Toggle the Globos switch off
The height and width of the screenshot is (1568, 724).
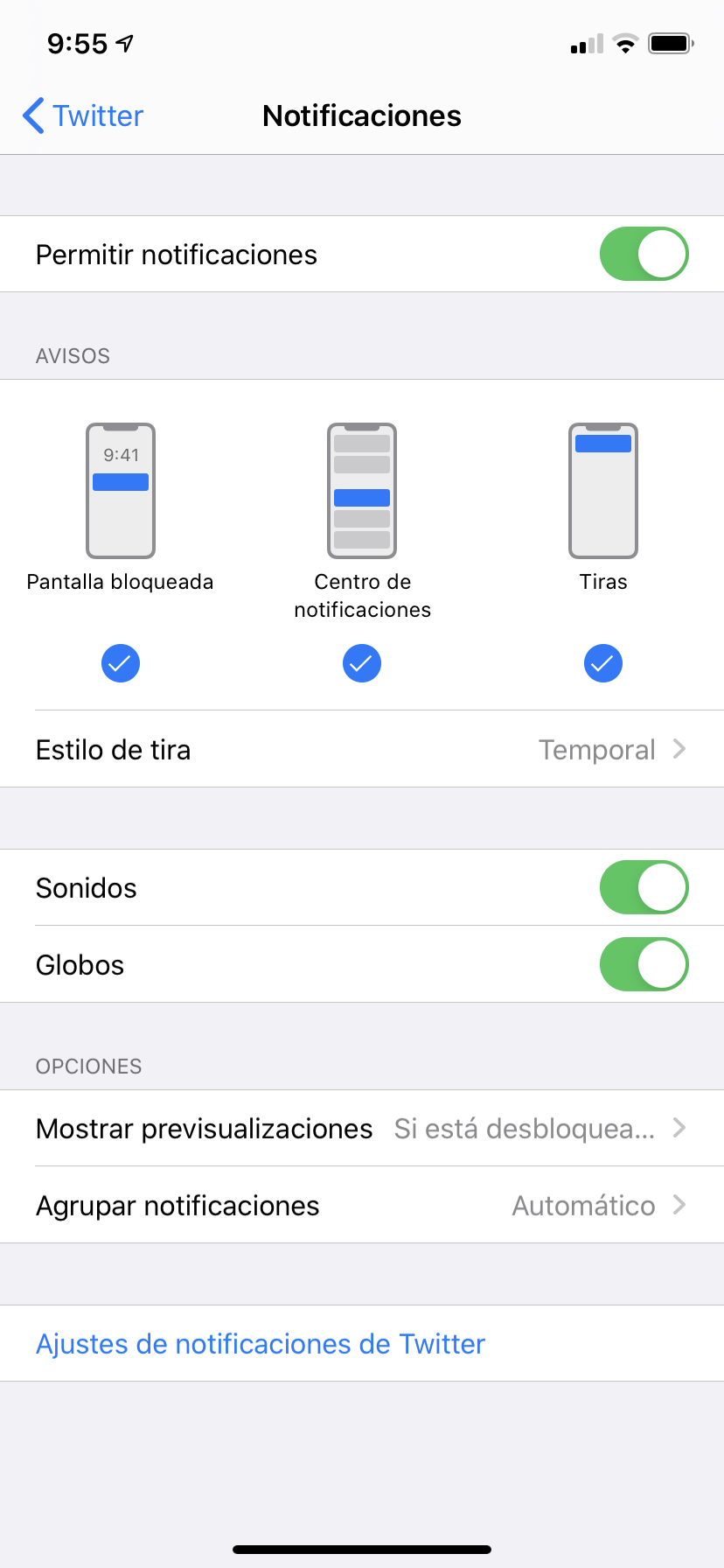(x=644, y=964)
